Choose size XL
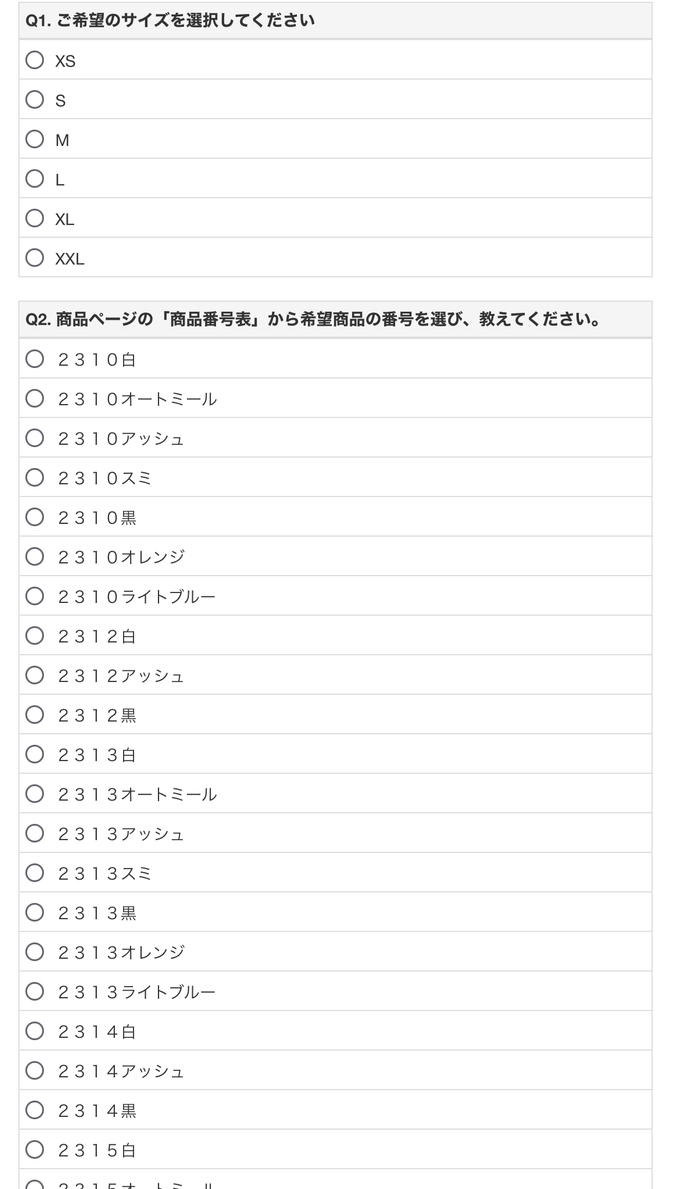The image size is (699, 1189). (35, 218)
